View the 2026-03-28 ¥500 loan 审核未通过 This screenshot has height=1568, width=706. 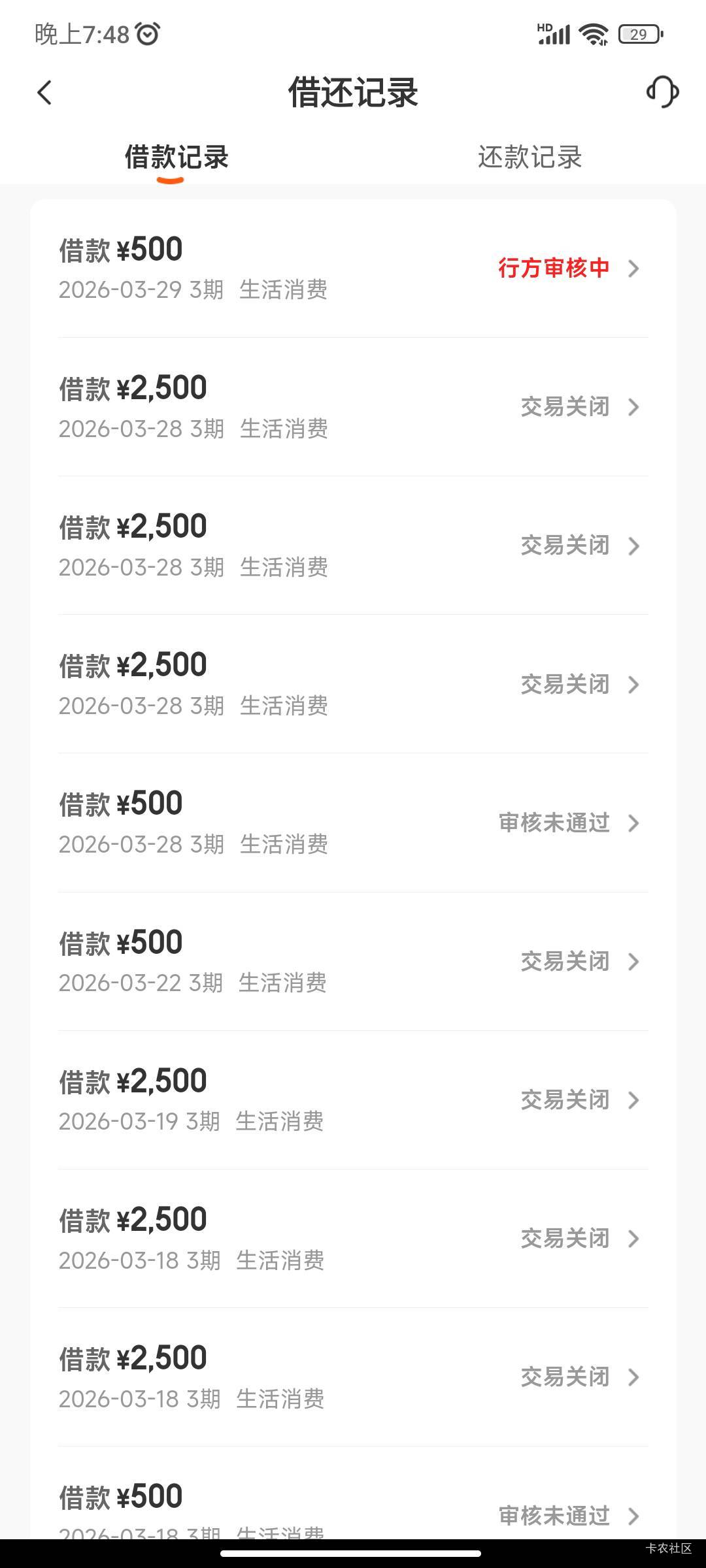click(x=353, y=823)
